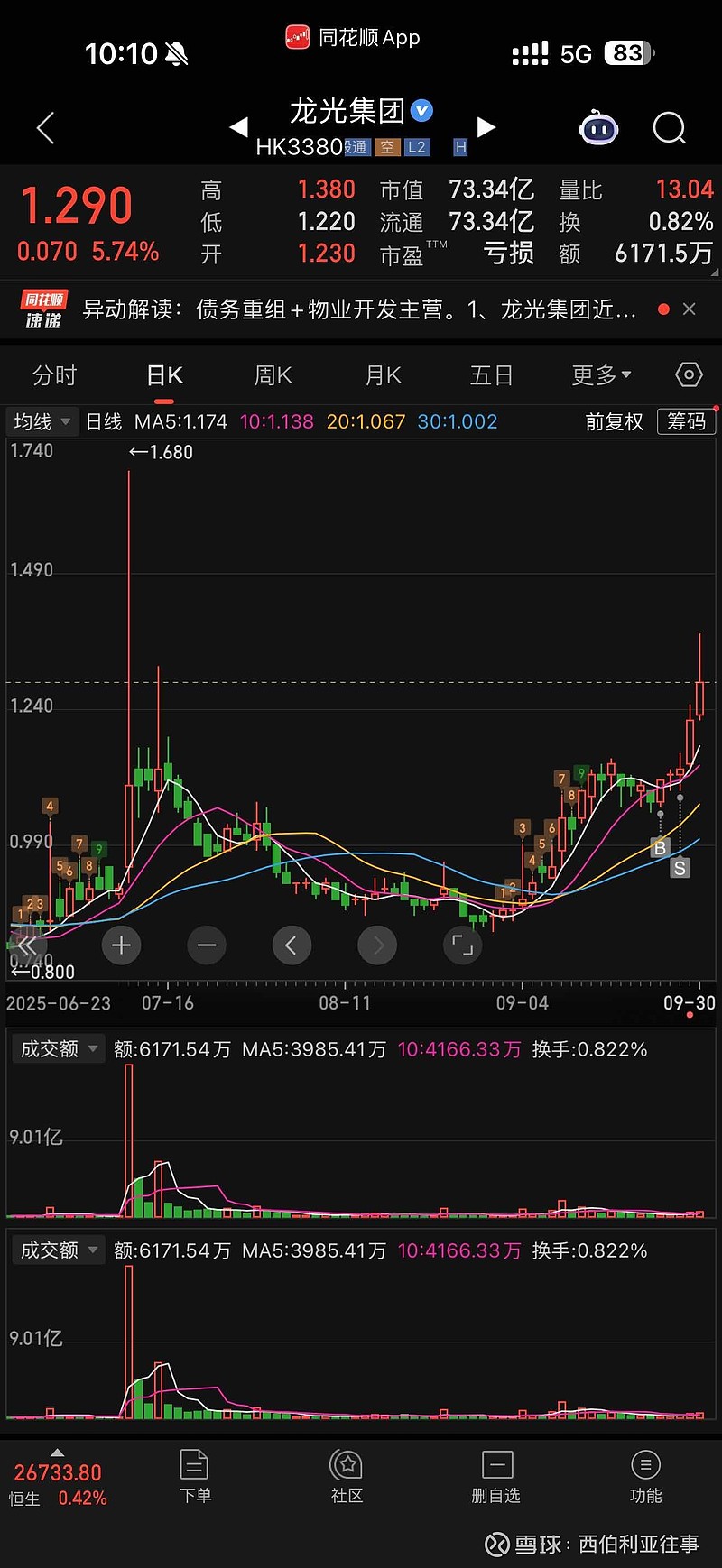Open the 筹码 chip distribution
Viewport: 722px width, 1568px height.
[686, 421]
